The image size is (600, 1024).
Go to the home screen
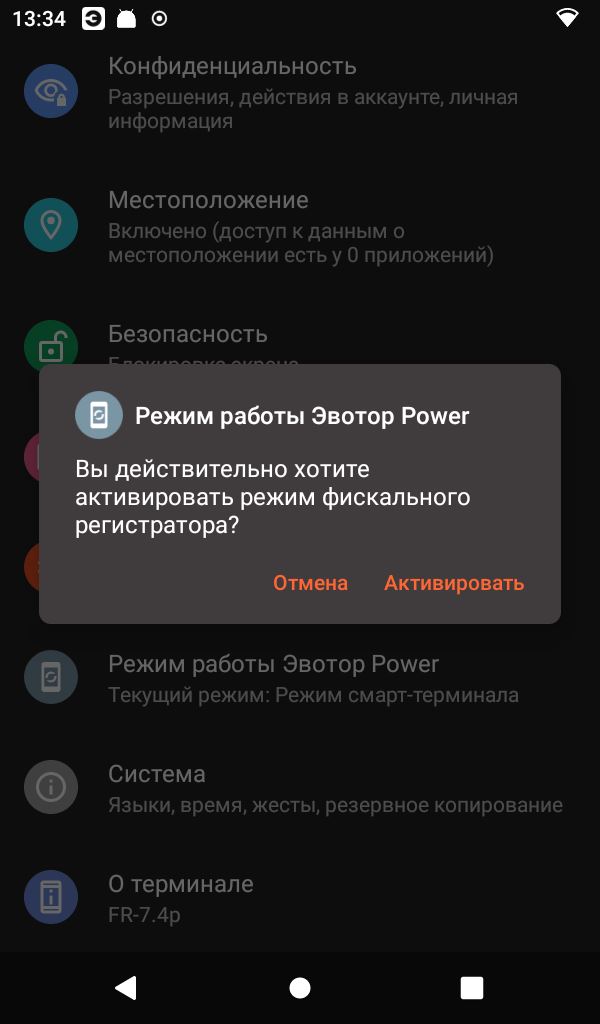(x=299, y=988)
